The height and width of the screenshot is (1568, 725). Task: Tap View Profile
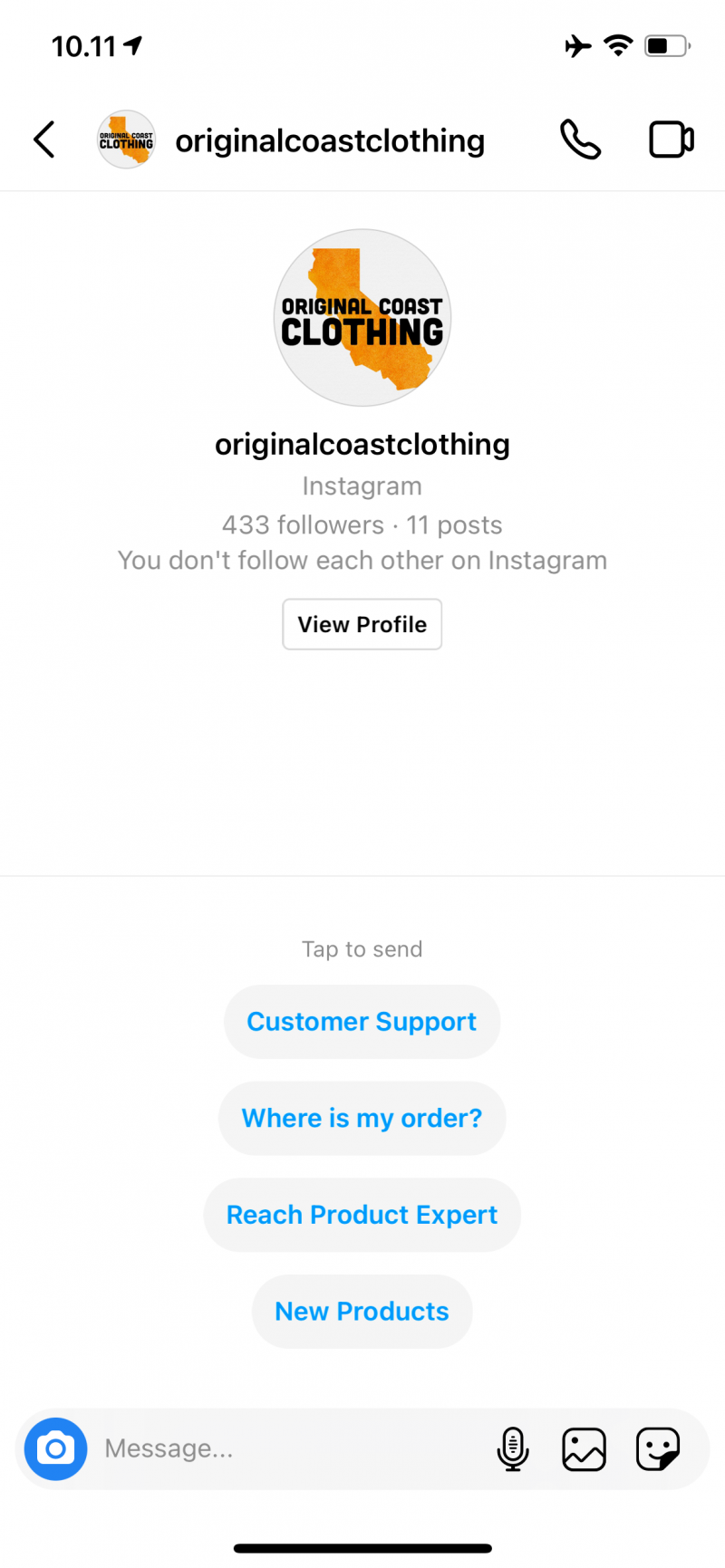362,624
